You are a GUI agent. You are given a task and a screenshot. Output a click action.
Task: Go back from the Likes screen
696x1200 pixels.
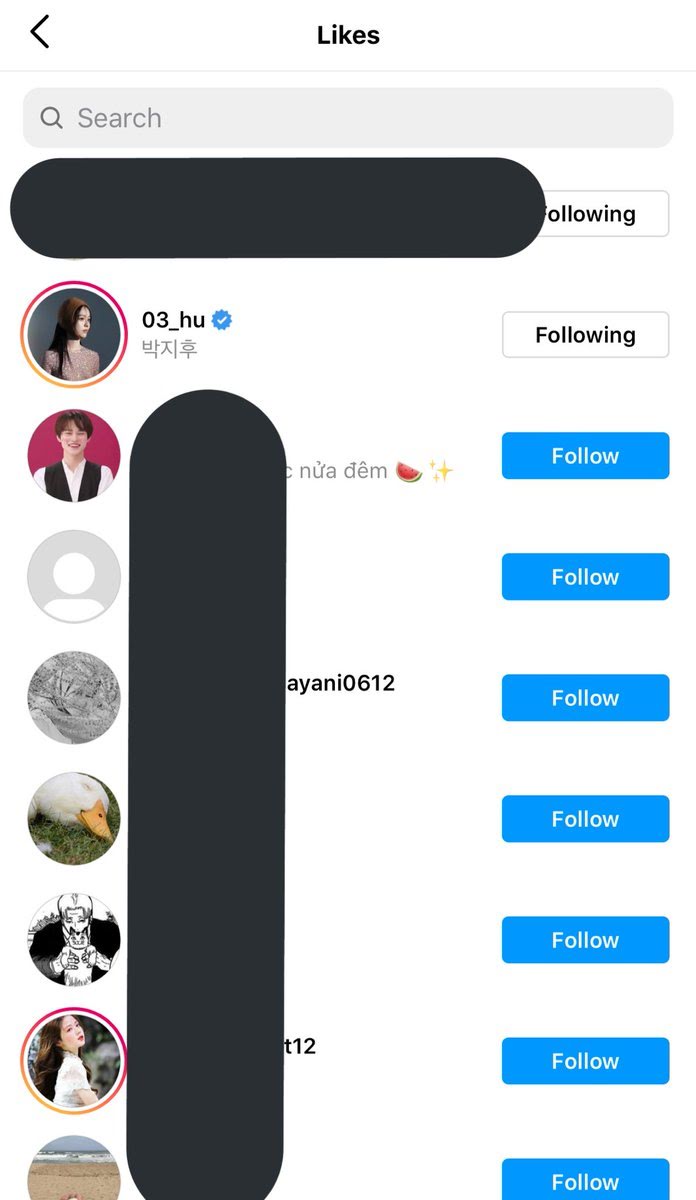[x=40, y=33]
